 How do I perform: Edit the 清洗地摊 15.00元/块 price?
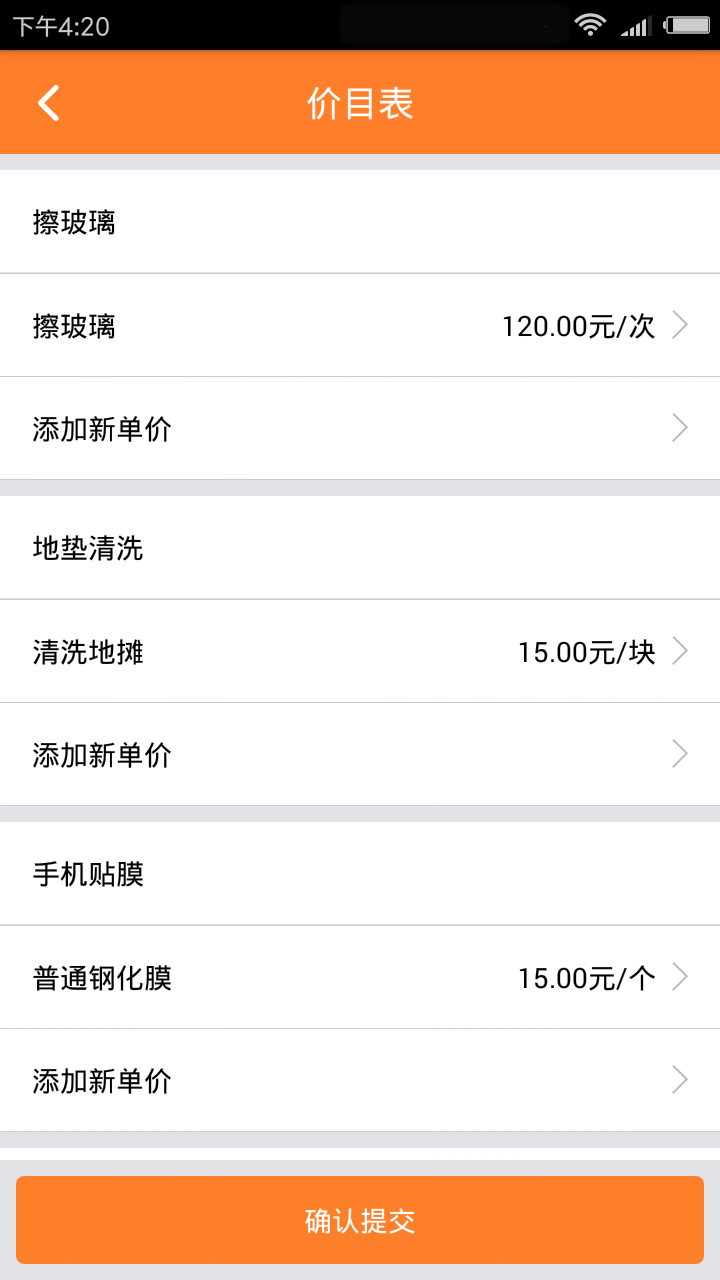pos(360,652)
